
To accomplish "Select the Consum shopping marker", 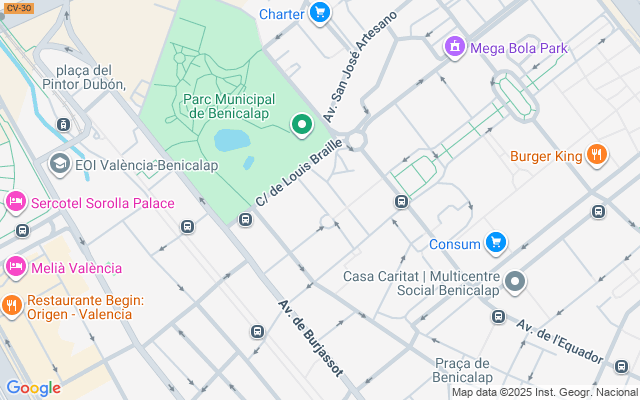I will pos(495,243).
